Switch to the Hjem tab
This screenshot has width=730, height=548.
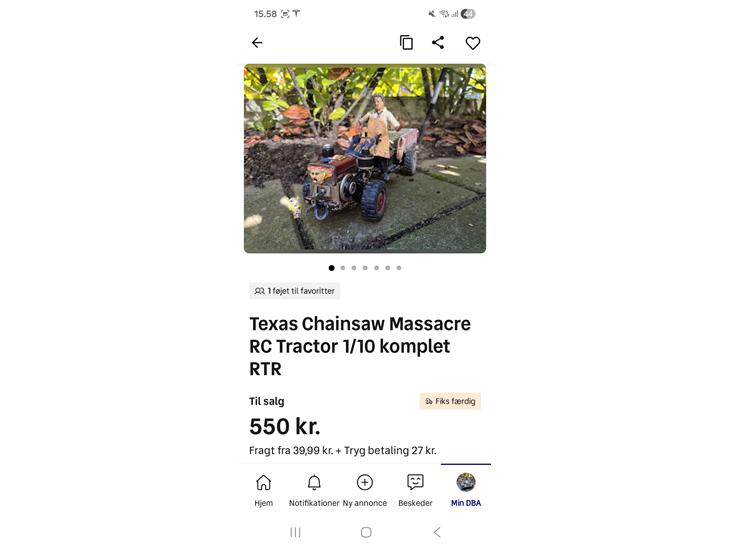(x=264, y=490)
